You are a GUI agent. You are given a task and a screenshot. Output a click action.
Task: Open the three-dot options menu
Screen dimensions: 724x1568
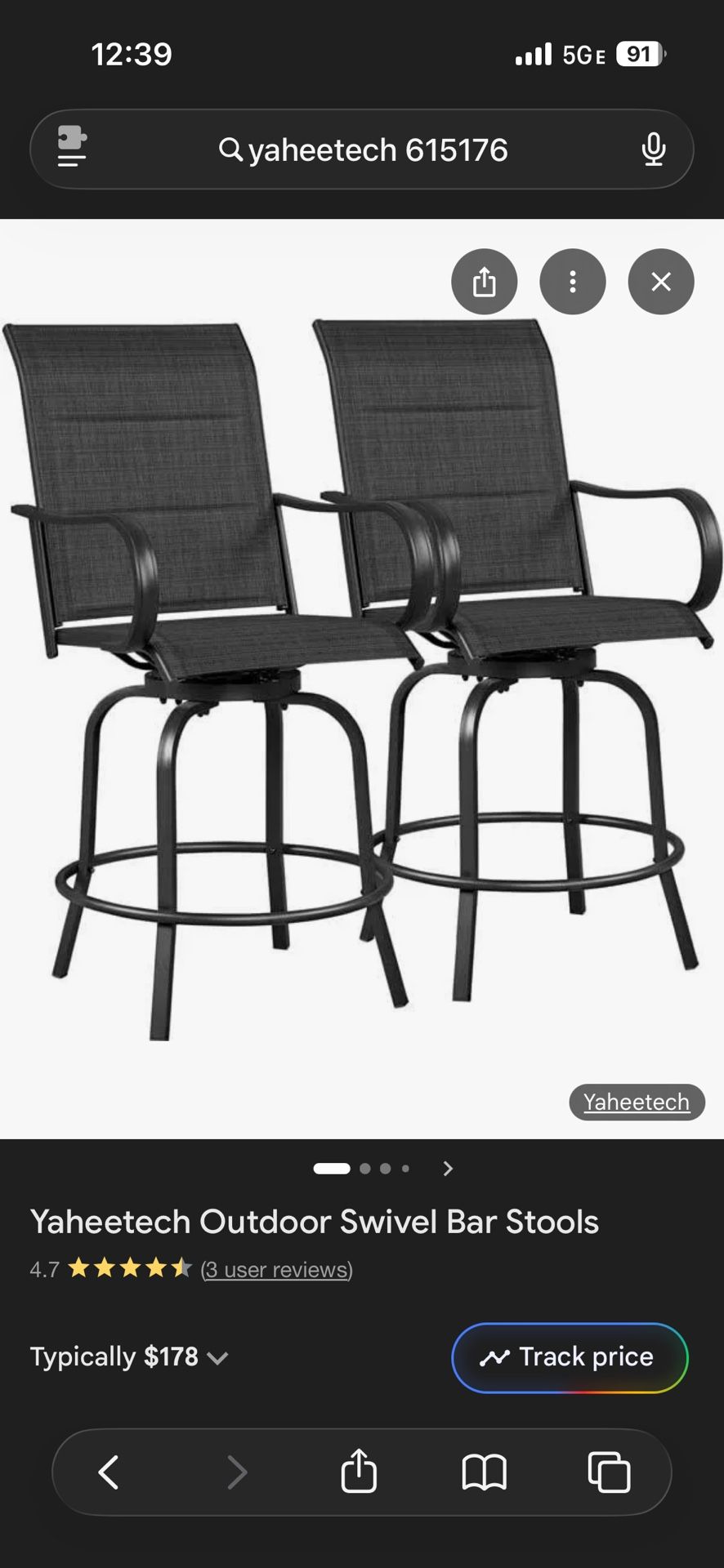pyautogui.click(x=573, y=281)
